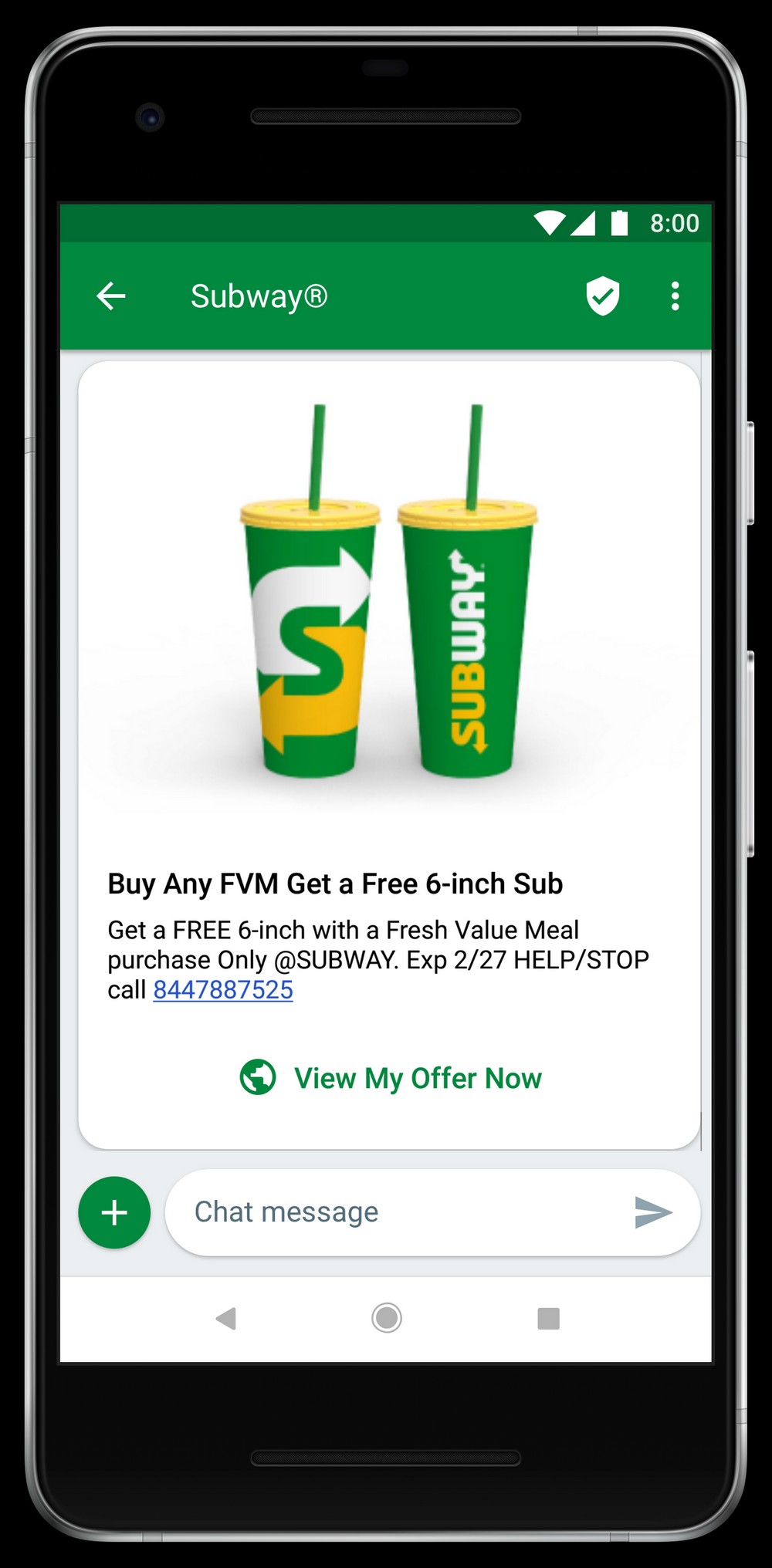772x1568 pixels.
Task: Call the number 8447887525 link
Action: (x=223, y=990)
